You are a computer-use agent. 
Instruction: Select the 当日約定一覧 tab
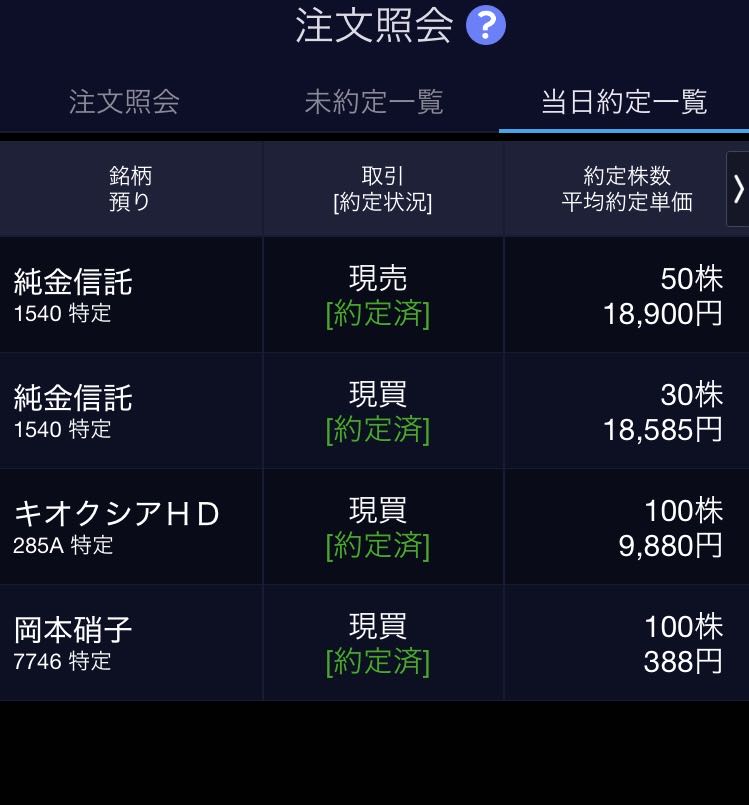tap(624, 102)
